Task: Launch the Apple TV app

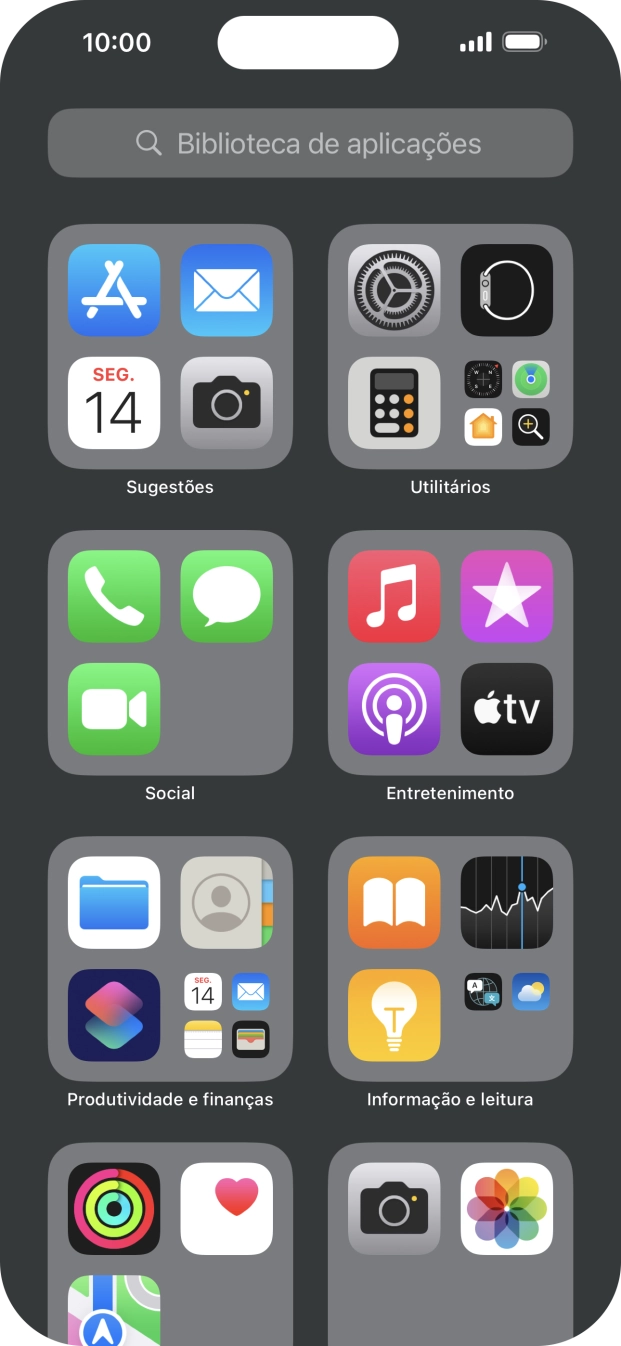Action: coord(506,709)
